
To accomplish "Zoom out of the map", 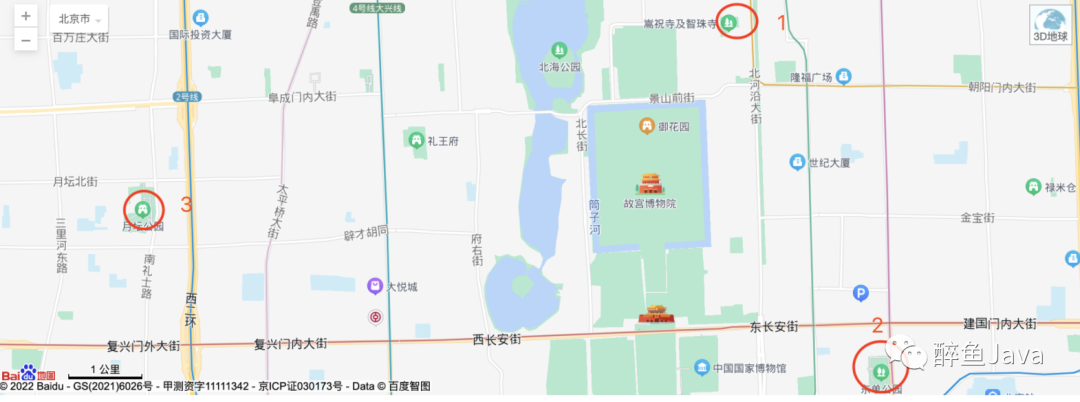I will click(25, 40).
